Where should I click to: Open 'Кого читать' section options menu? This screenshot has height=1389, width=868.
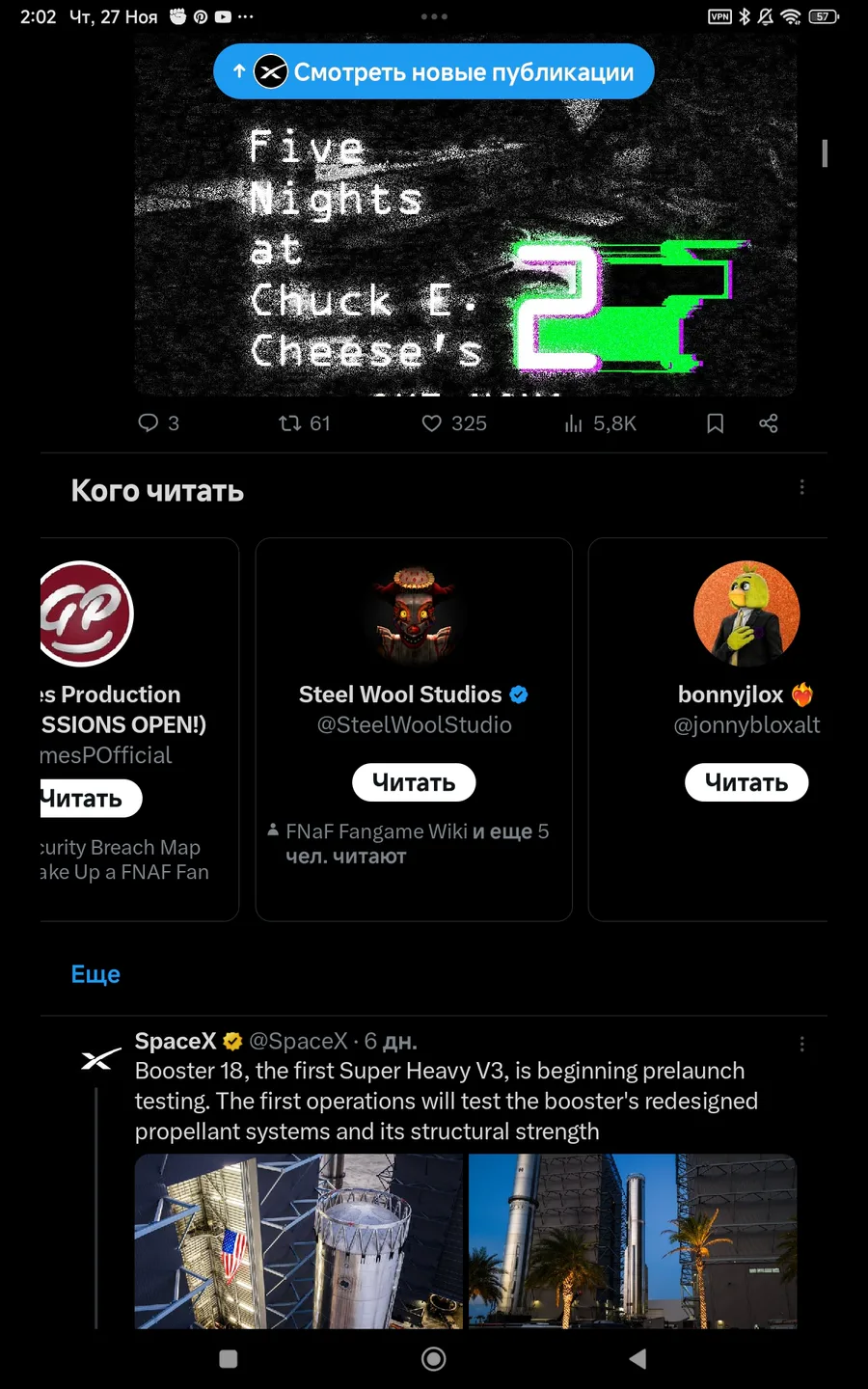(x=801, y=487)
